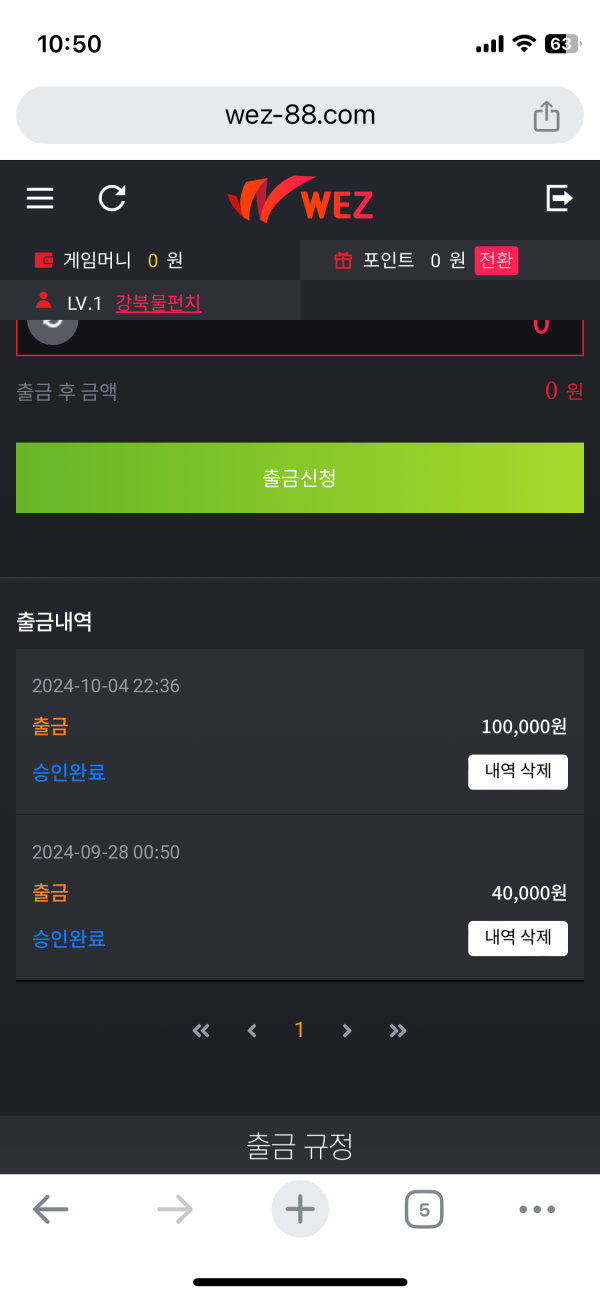
Task: Delete the 40,000원 withdrawal record
Action: point(517,938)
